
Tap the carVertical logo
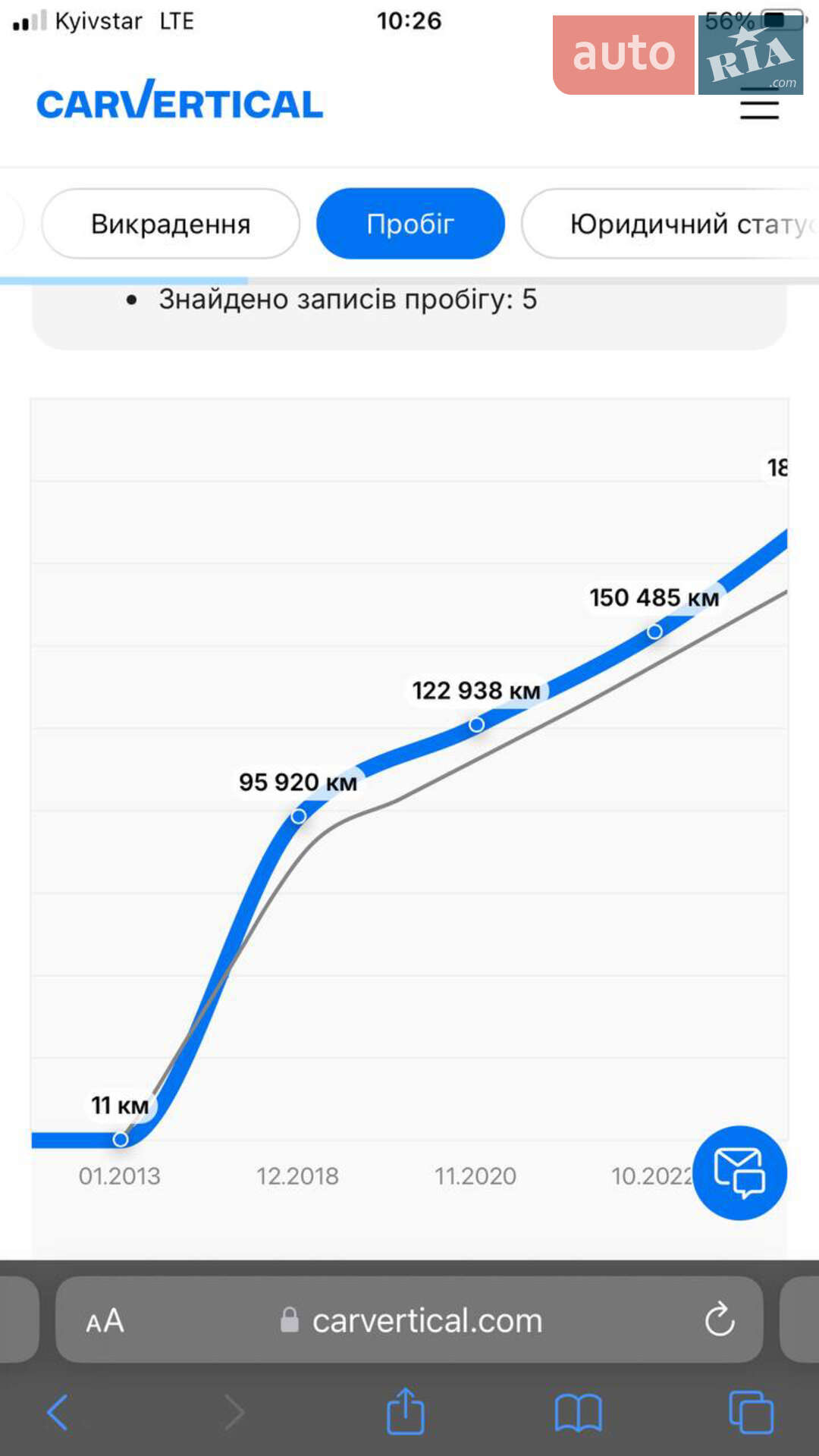tap(180, 101)
